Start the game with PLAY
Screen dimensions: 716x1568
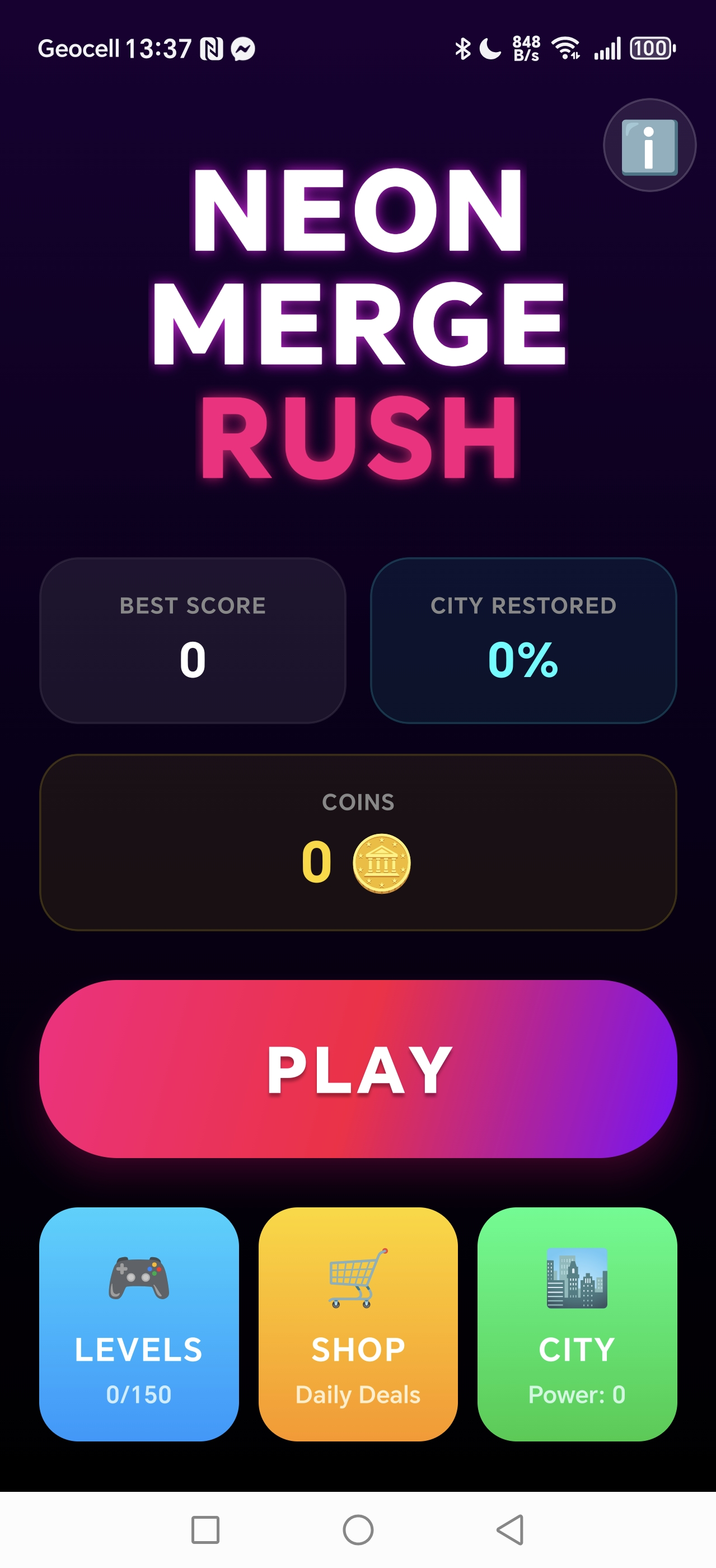coord(358,1068)
